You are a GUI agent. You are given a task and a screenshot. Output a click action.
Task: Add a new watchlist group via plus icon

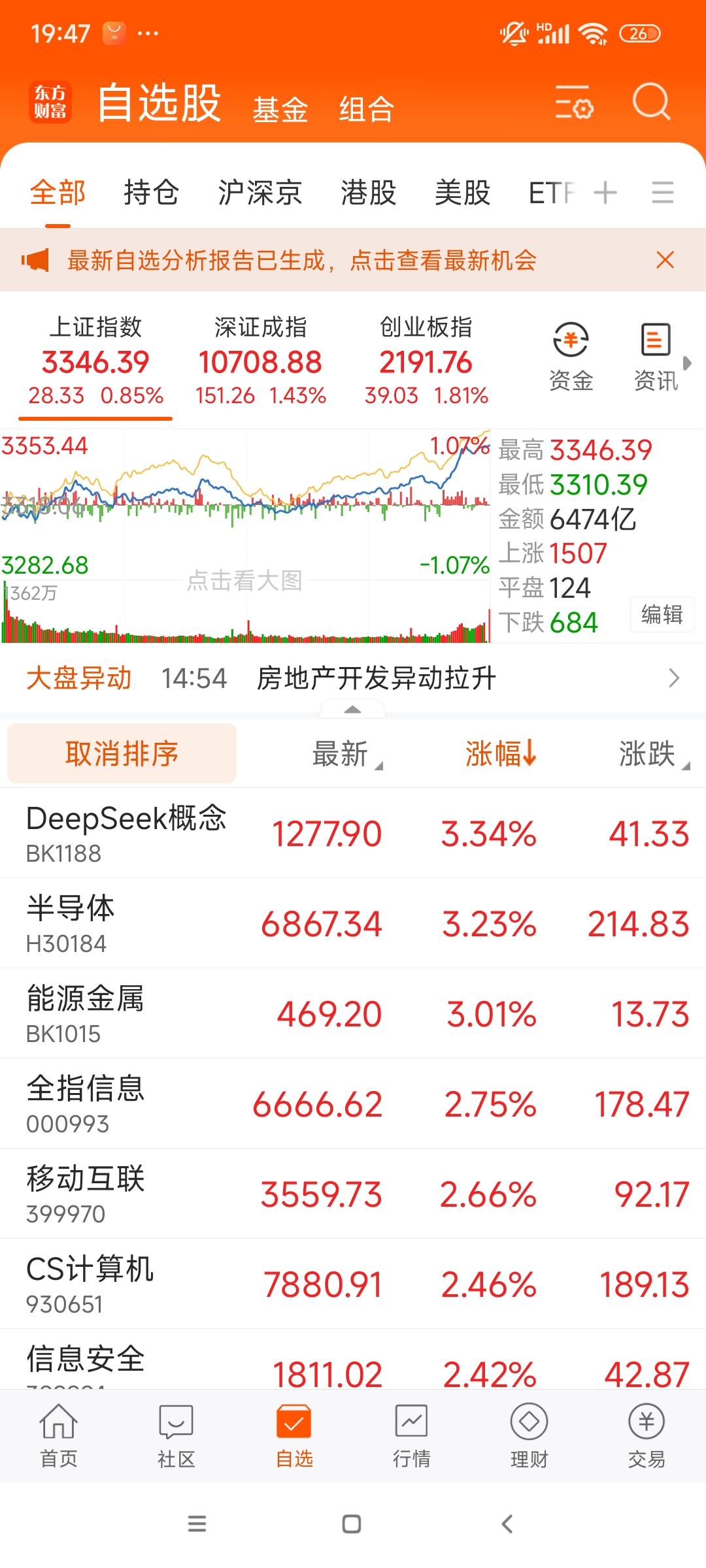click(605, 192)
